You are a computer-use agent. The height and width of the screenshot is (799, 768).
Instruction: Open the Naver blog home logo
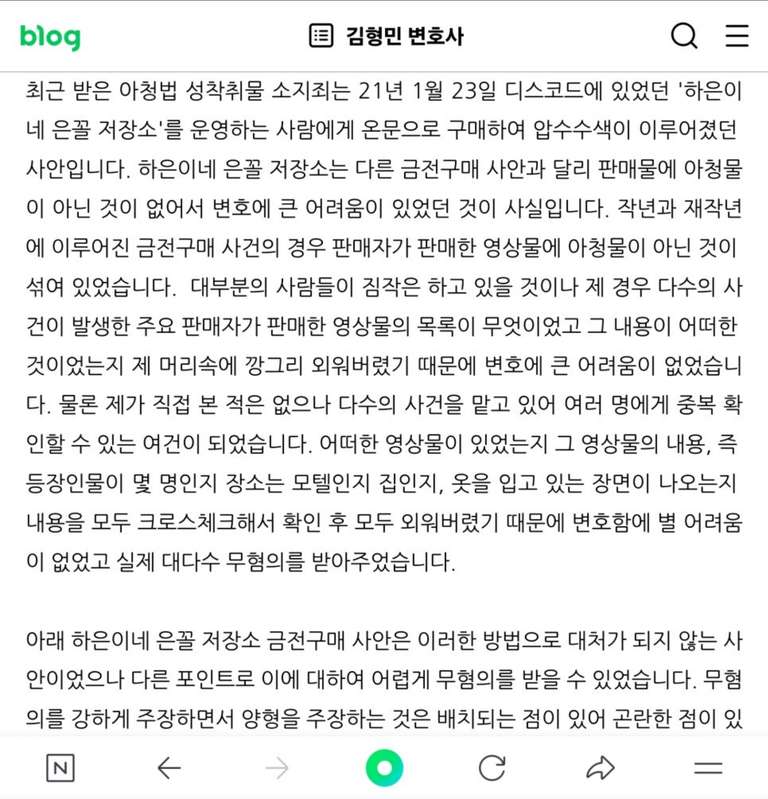tap(50, 37)
